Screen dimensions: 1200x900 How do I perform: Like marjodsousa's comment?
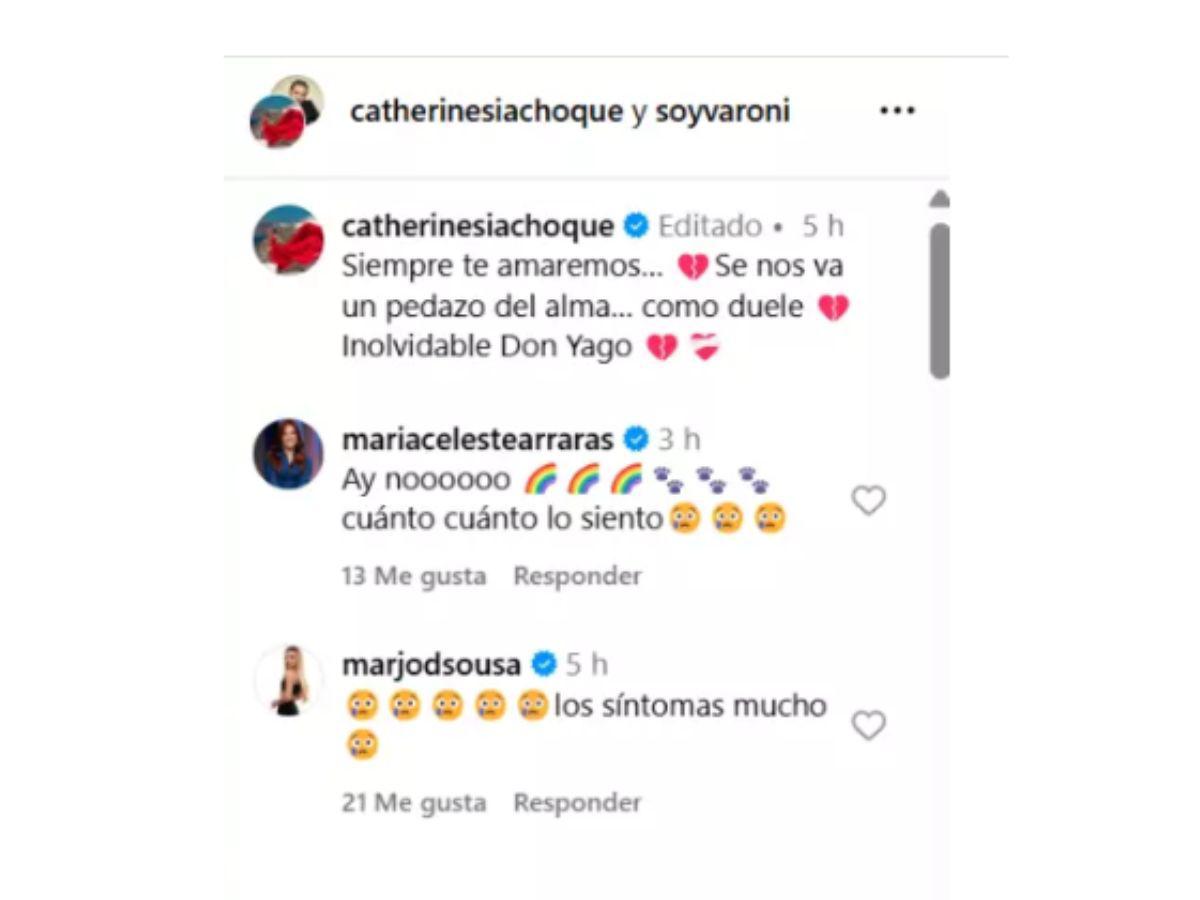868,725
